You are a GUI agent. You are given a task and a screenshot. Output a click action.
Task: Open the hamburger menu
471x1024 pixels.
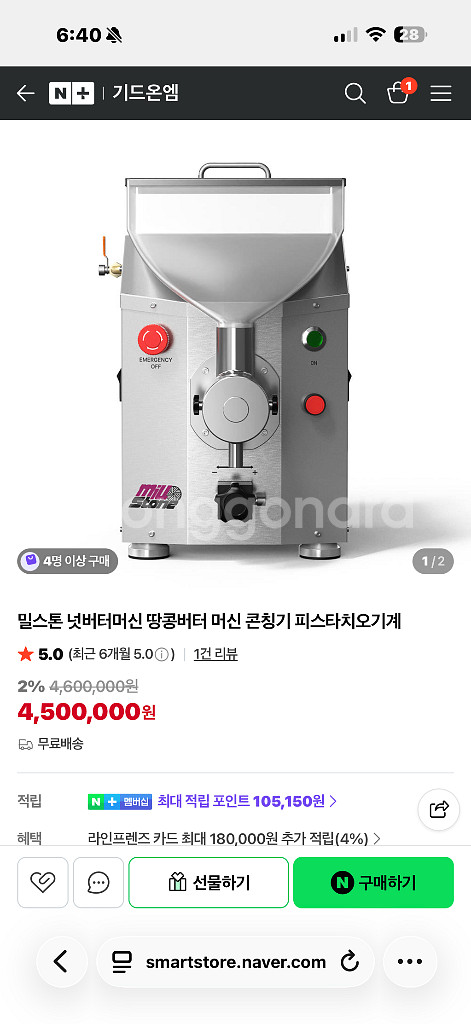coord(441,93)
